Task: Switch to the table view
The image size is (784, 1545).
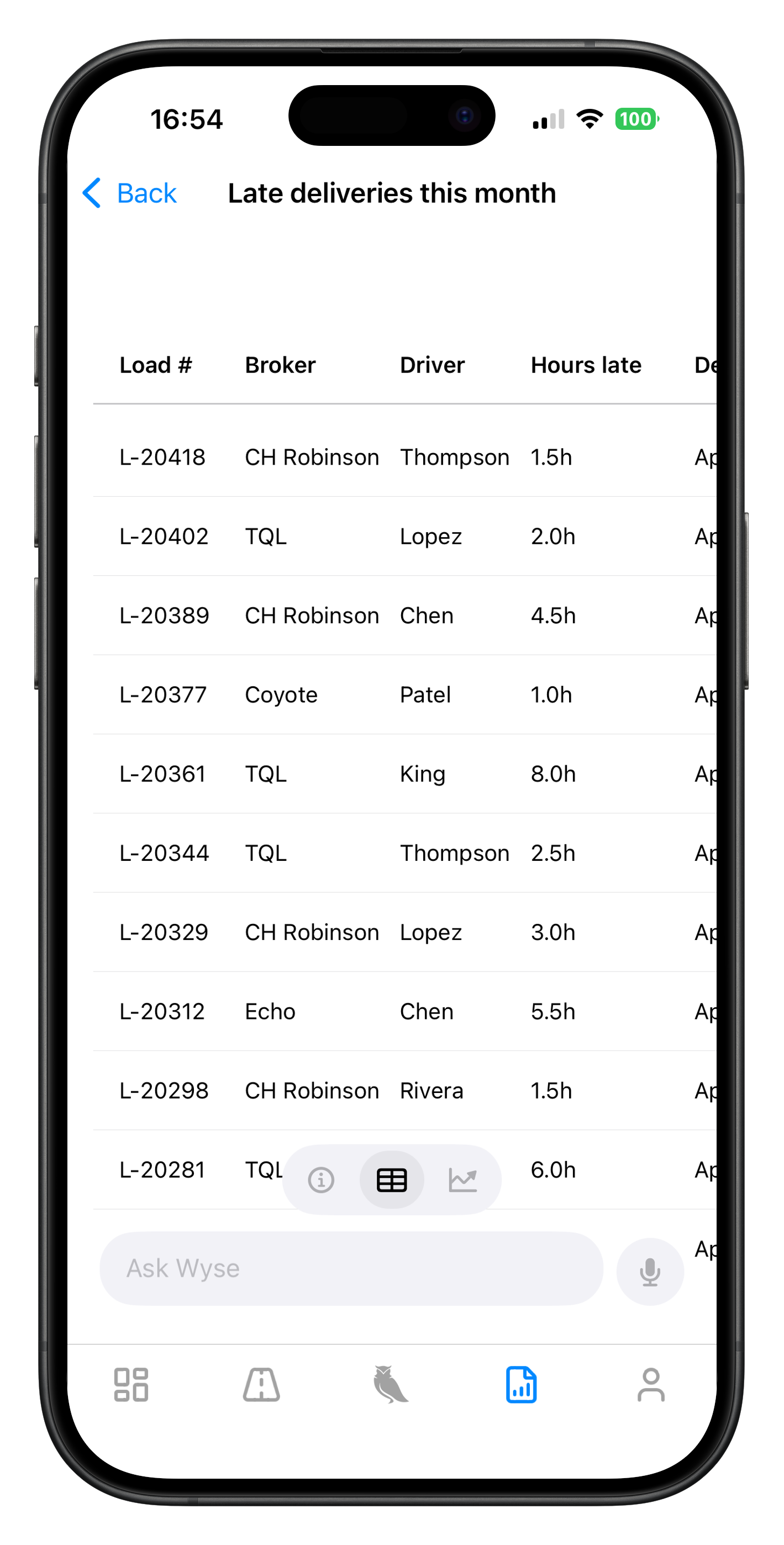Action: click(392, 1180)
